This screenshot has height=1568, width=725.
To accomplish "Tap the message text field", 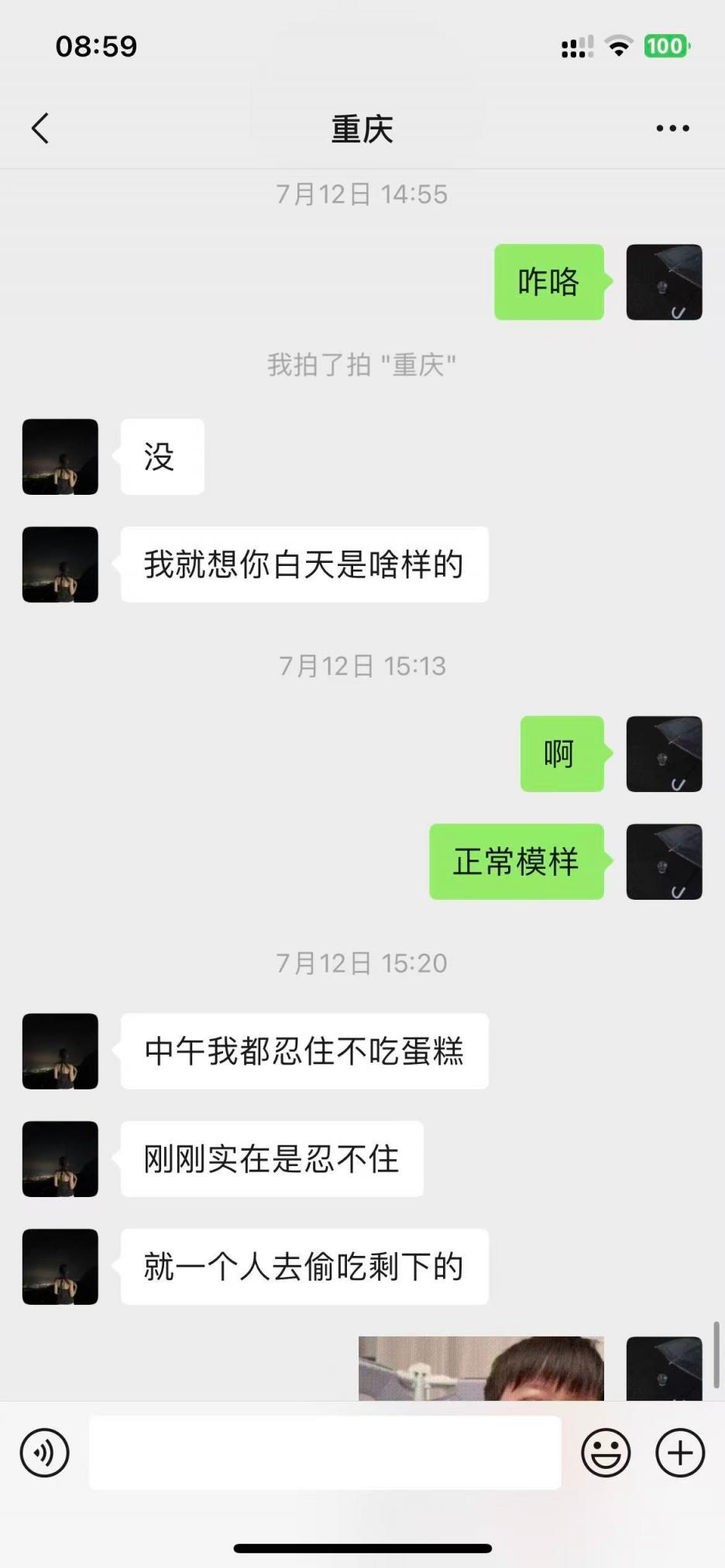I will [x=325, y=1453].
